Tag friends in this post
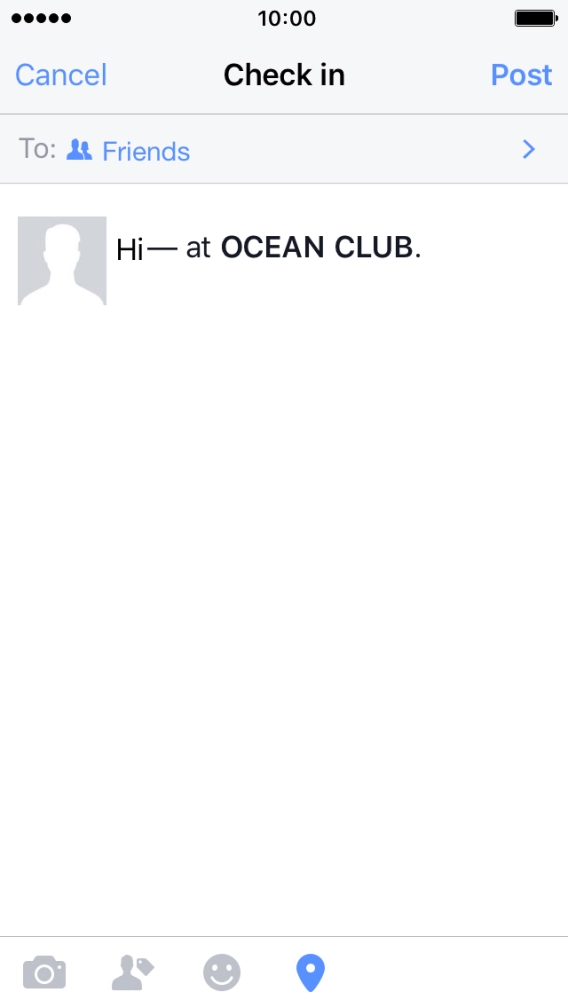 133,973
